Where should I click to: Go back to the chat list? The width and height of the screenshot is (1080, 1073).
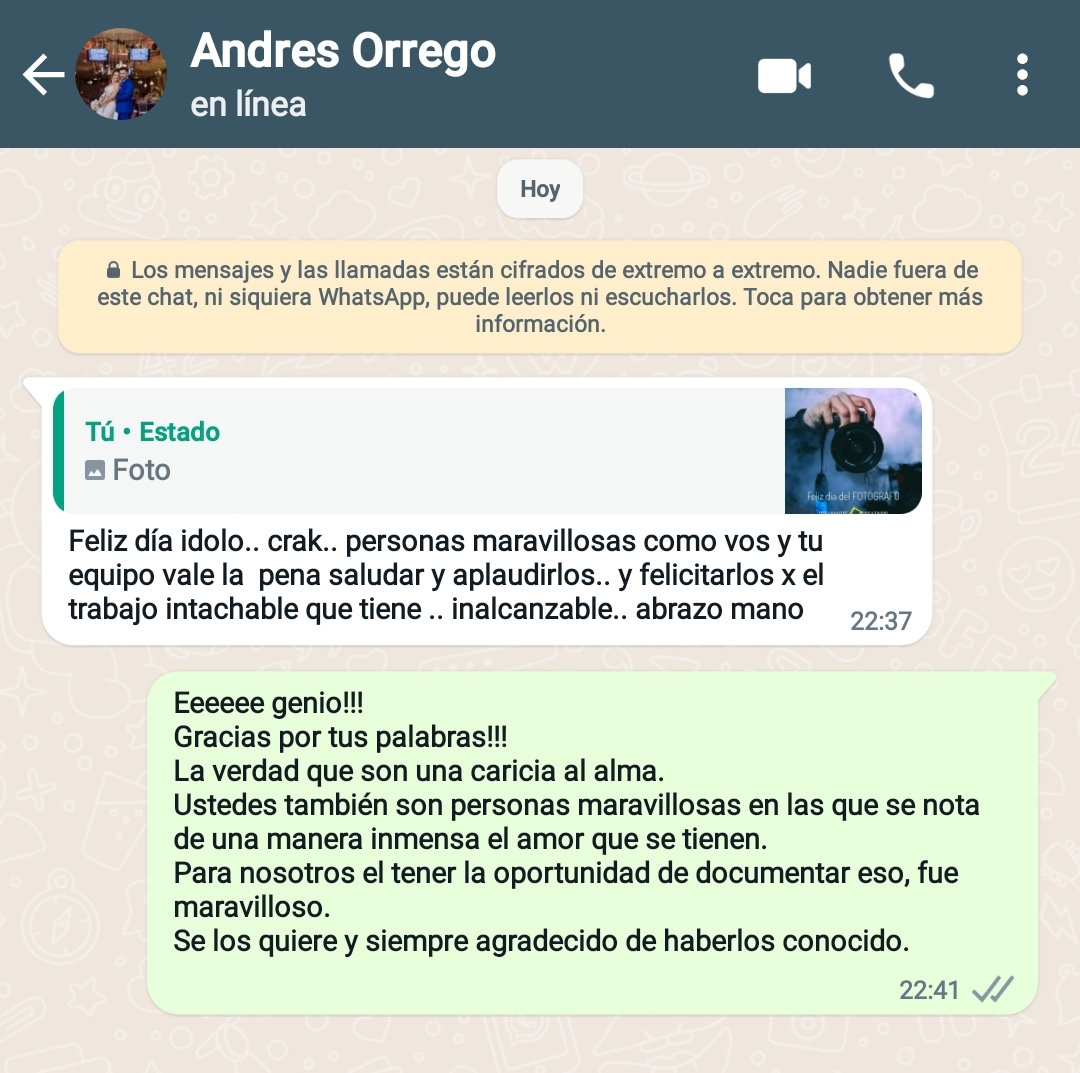tap(42, 75)
